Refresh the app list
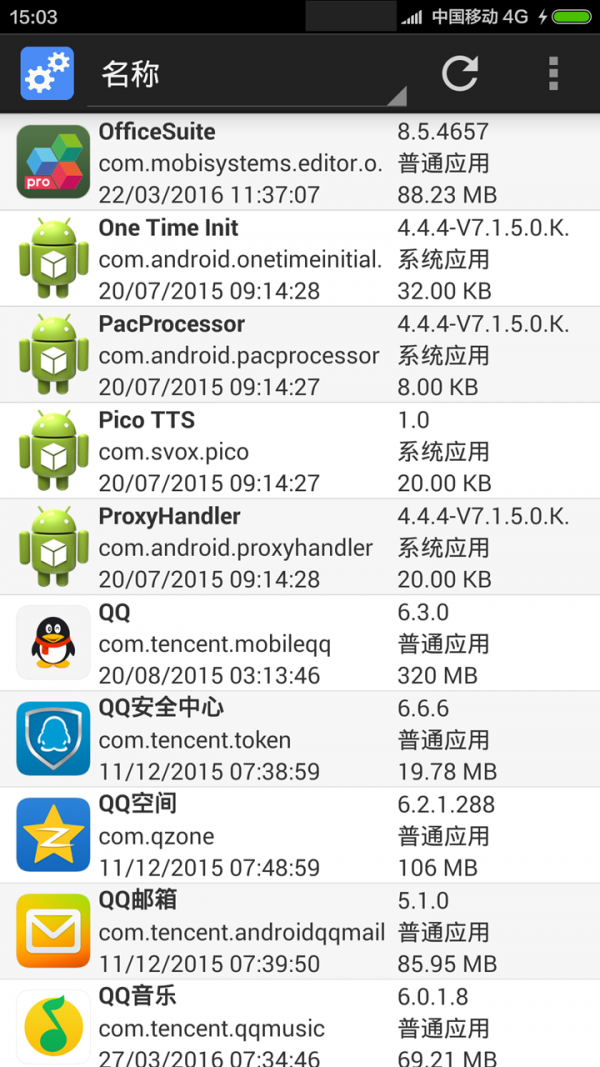The height and width of the screenshot is (1067, 600). tap(460, 73)
